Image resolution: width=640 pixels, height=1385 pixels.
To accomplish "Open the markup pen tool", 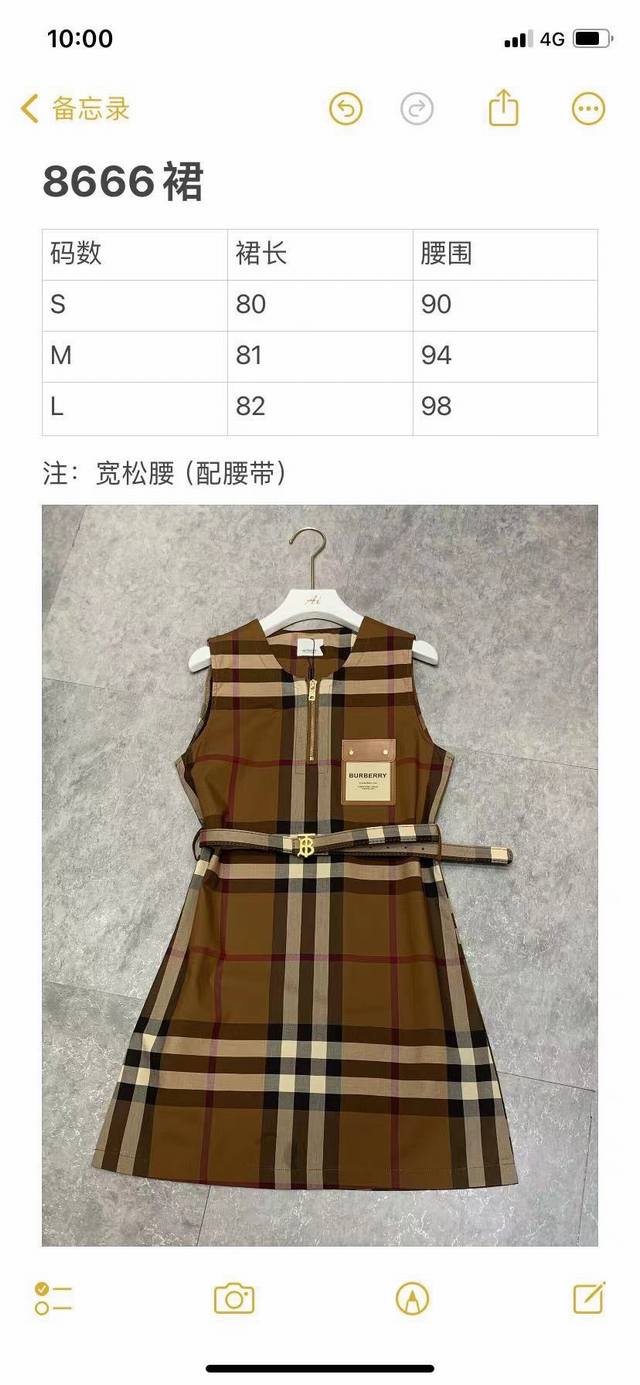I will tap(412, 1298).
